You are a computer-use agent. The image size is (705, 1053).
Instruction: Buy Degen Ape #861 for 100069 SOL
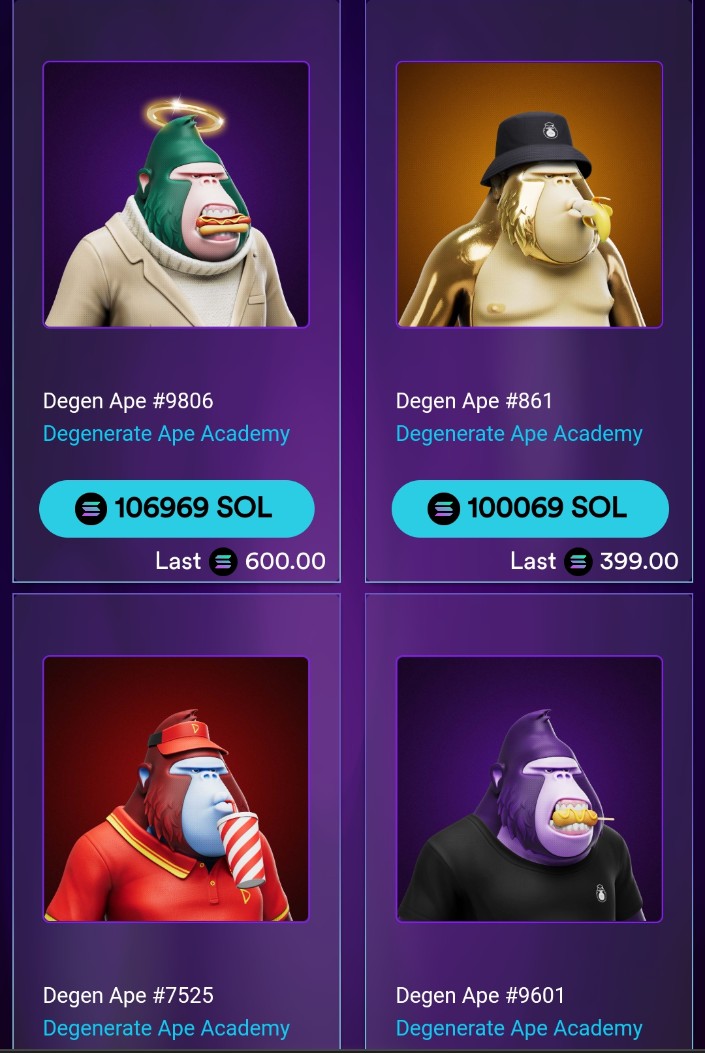point(529,508)
